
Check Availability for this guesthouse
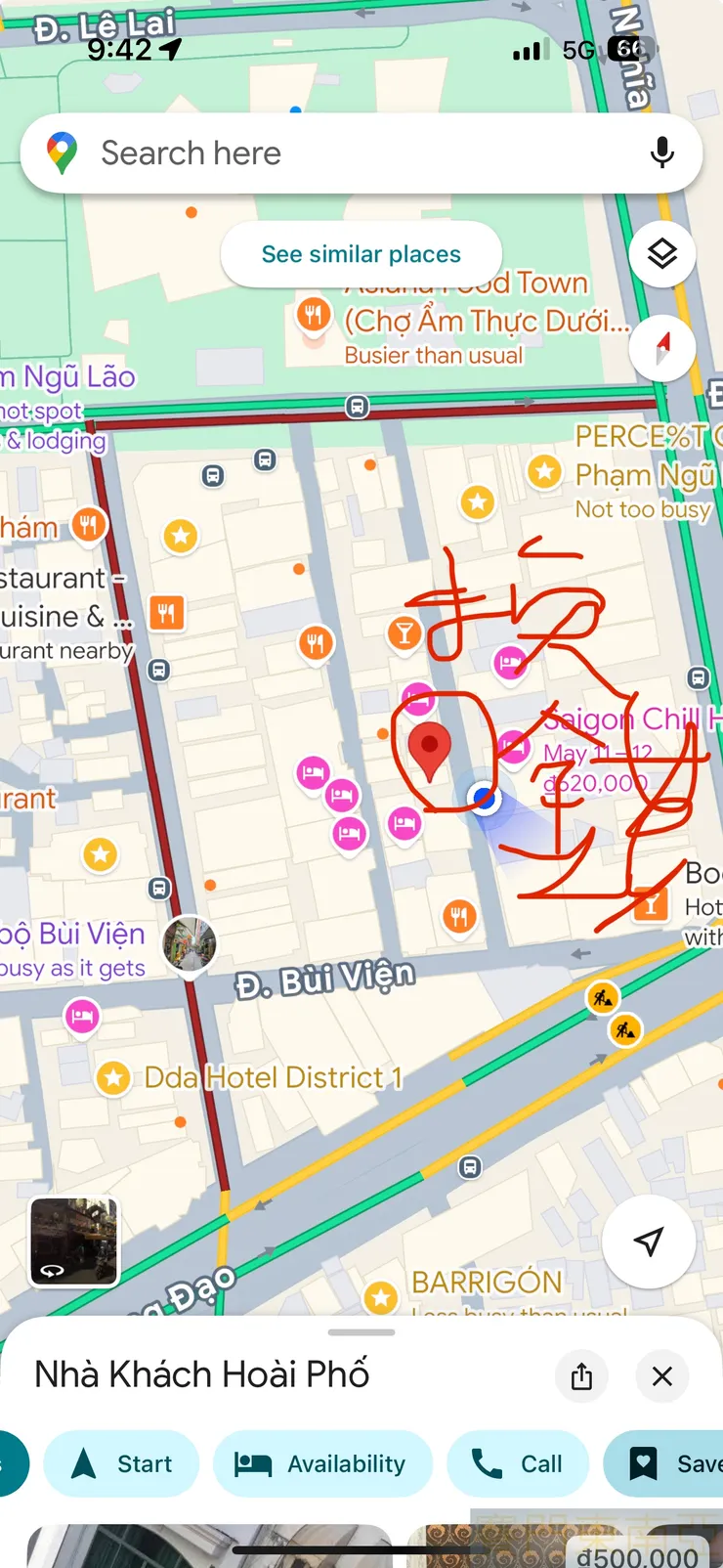[x=321, y=1463]
